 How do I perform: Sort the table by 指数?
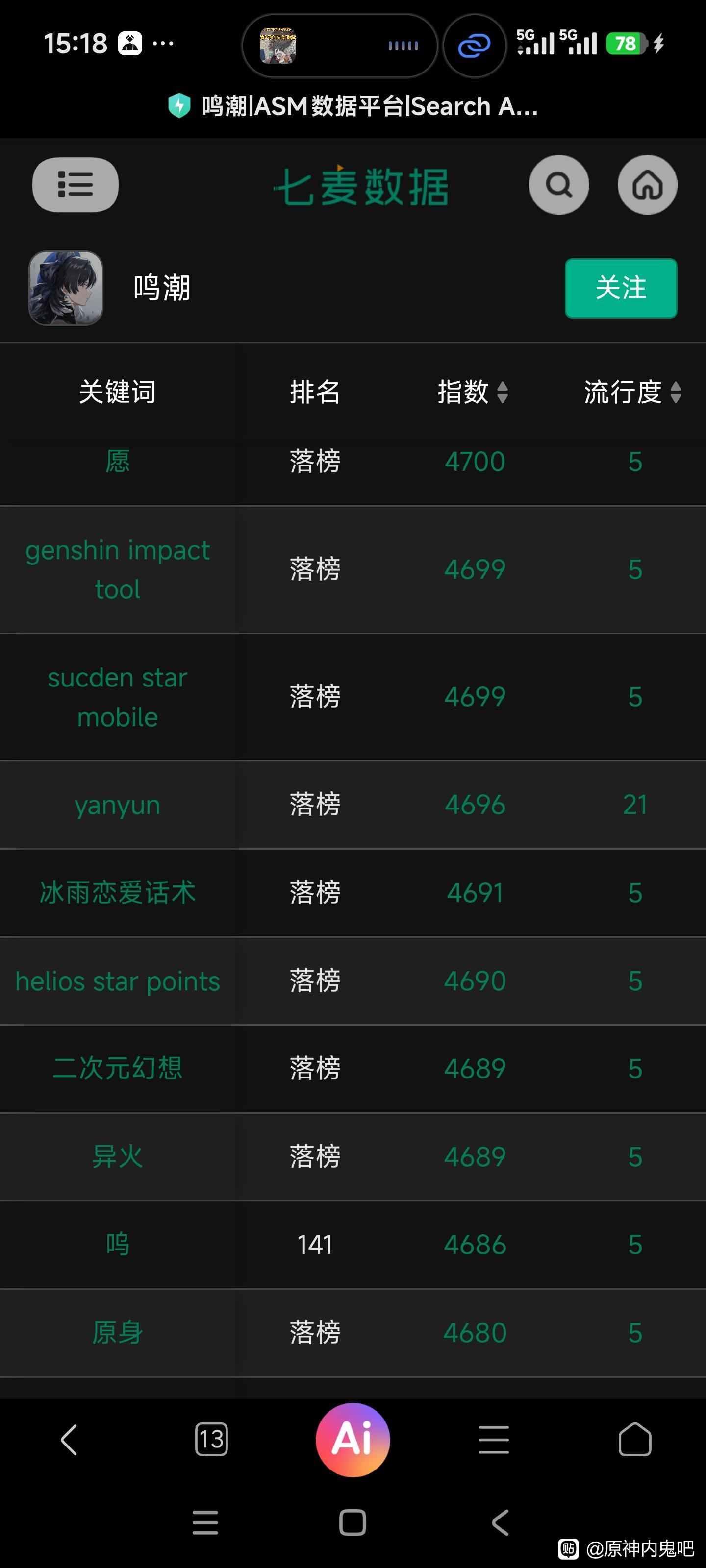tap(473, 392)
